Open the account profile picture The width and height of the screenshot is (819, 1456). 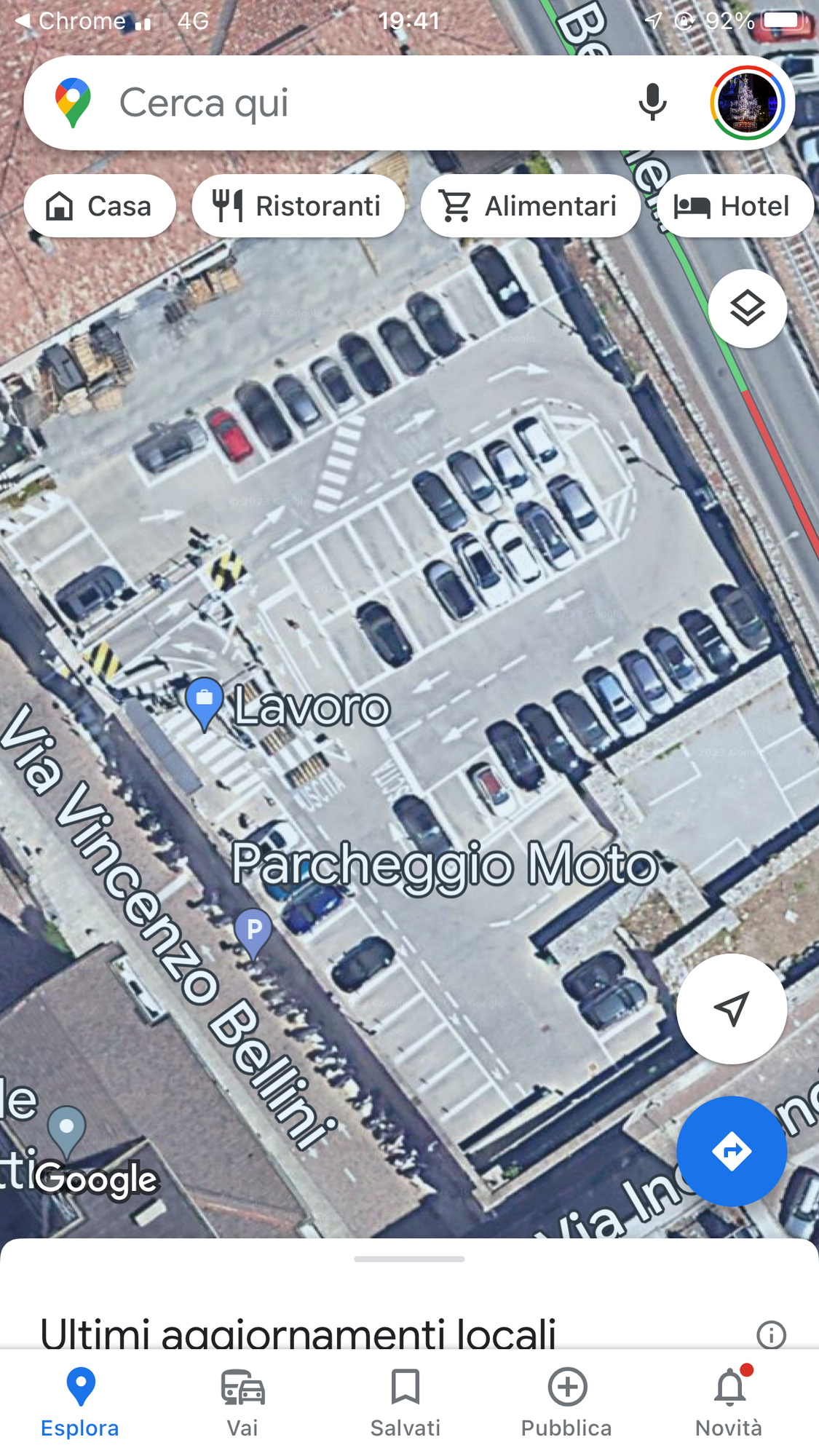pyautogui.click(x=748, y=103)
